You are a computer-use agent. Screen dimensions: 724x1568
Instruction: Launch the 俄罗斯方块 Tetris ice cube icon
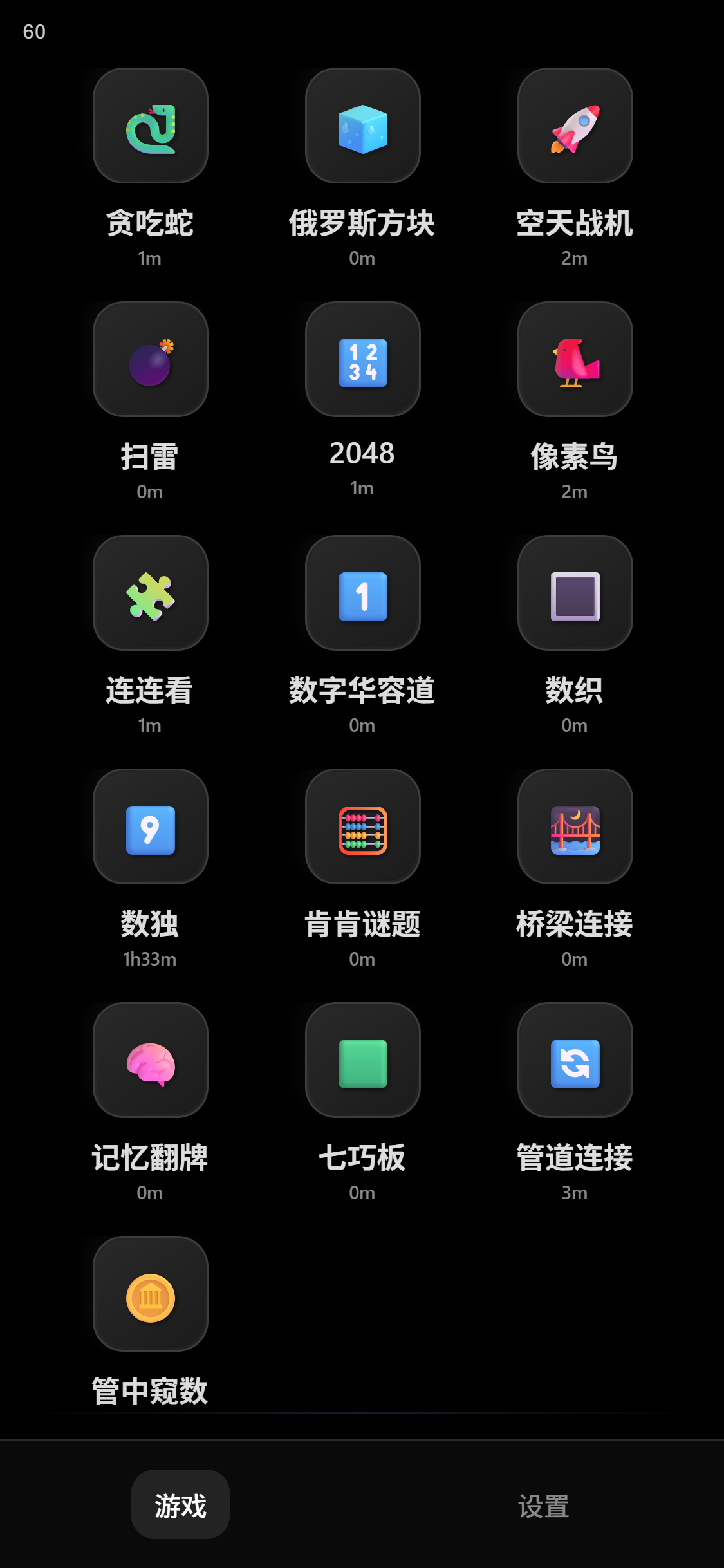[x=362, y=126]
